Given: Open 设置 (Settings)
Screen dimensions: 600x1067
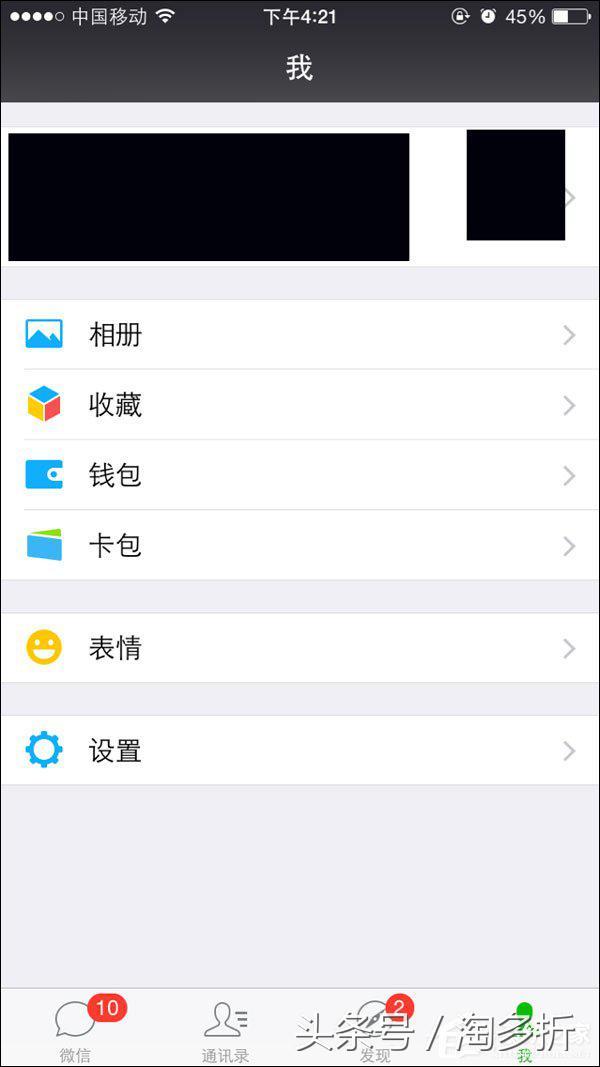Looking at the screenshot, I should 300,751.
